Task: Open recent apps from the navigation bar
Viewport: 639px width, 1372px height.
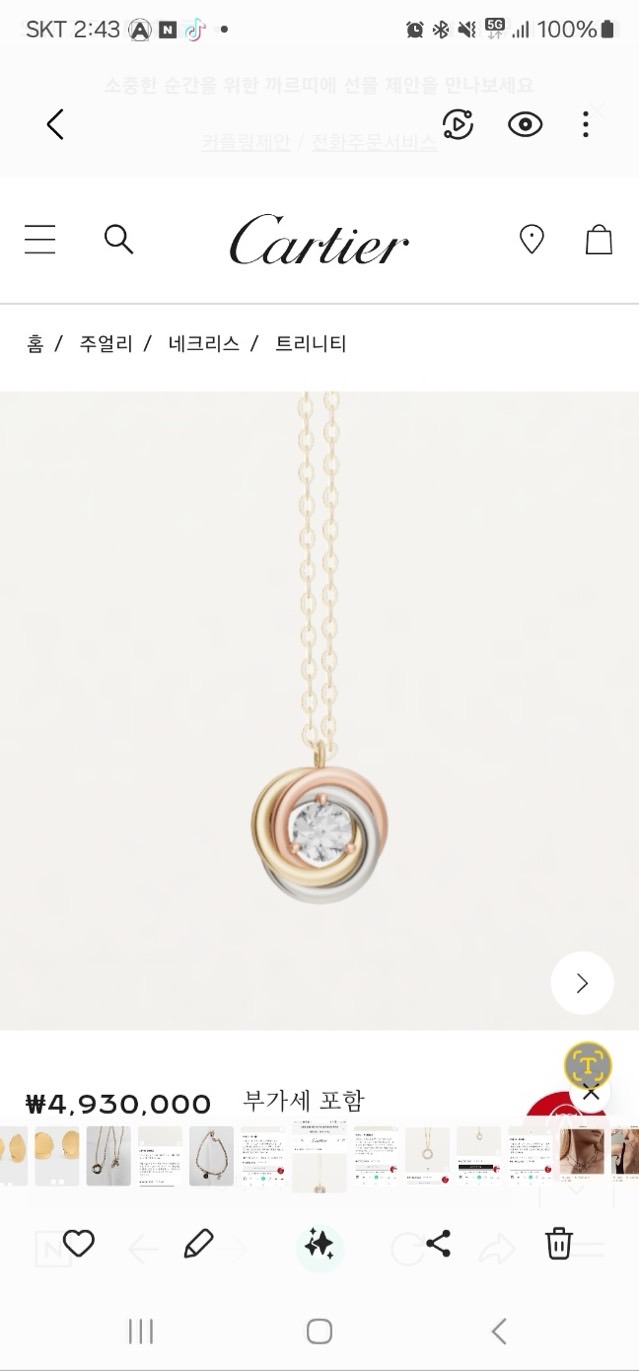Action: (x=141, y=1331)
